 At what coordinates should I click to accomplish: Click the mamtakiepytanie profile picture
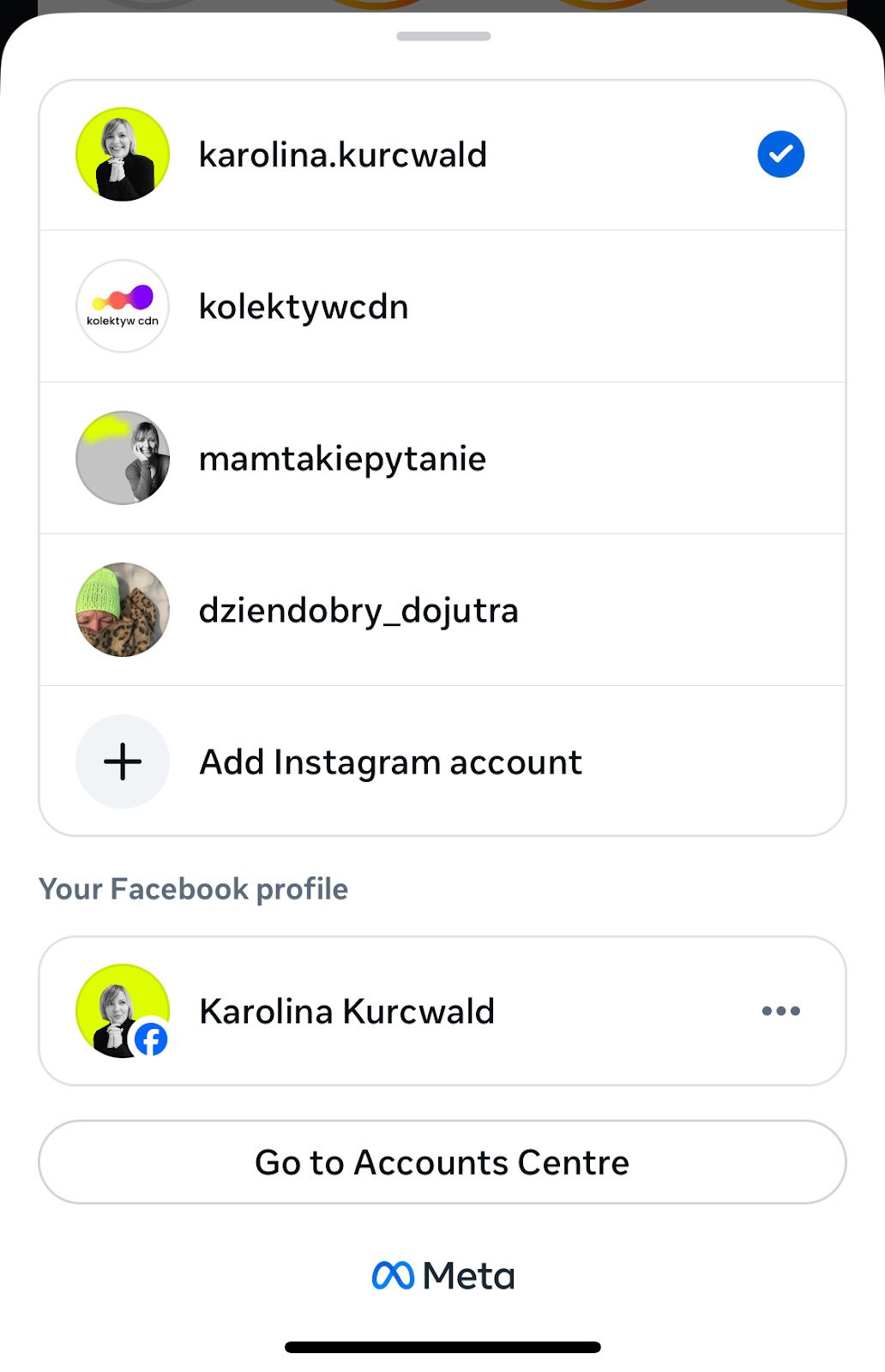tap(122, 457)
